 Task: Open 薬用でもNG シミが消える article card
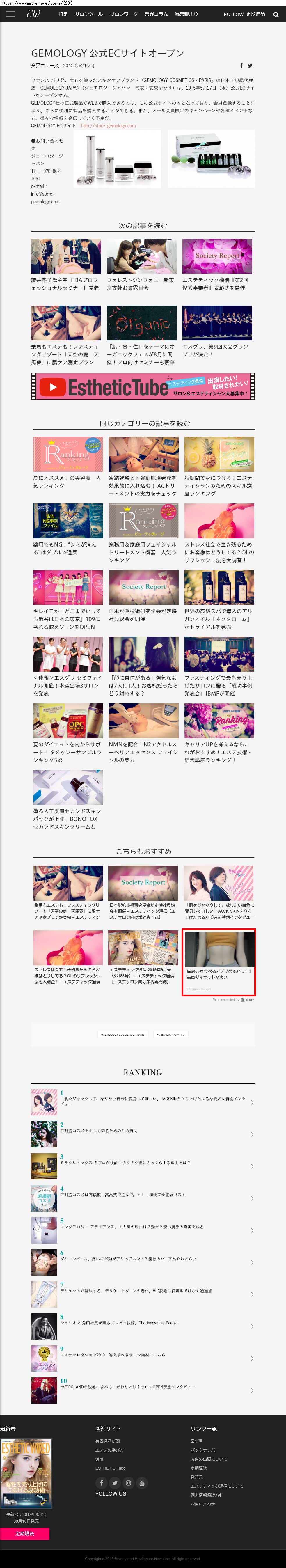coord(67,530)
